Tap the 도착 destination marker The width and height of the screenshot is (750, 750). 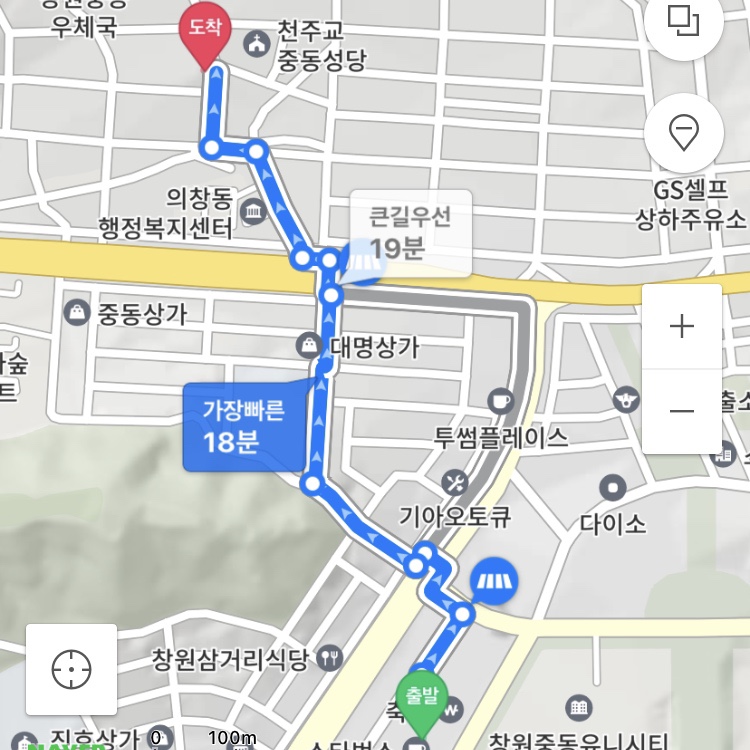pyautogui.click(x=204, y=30)
